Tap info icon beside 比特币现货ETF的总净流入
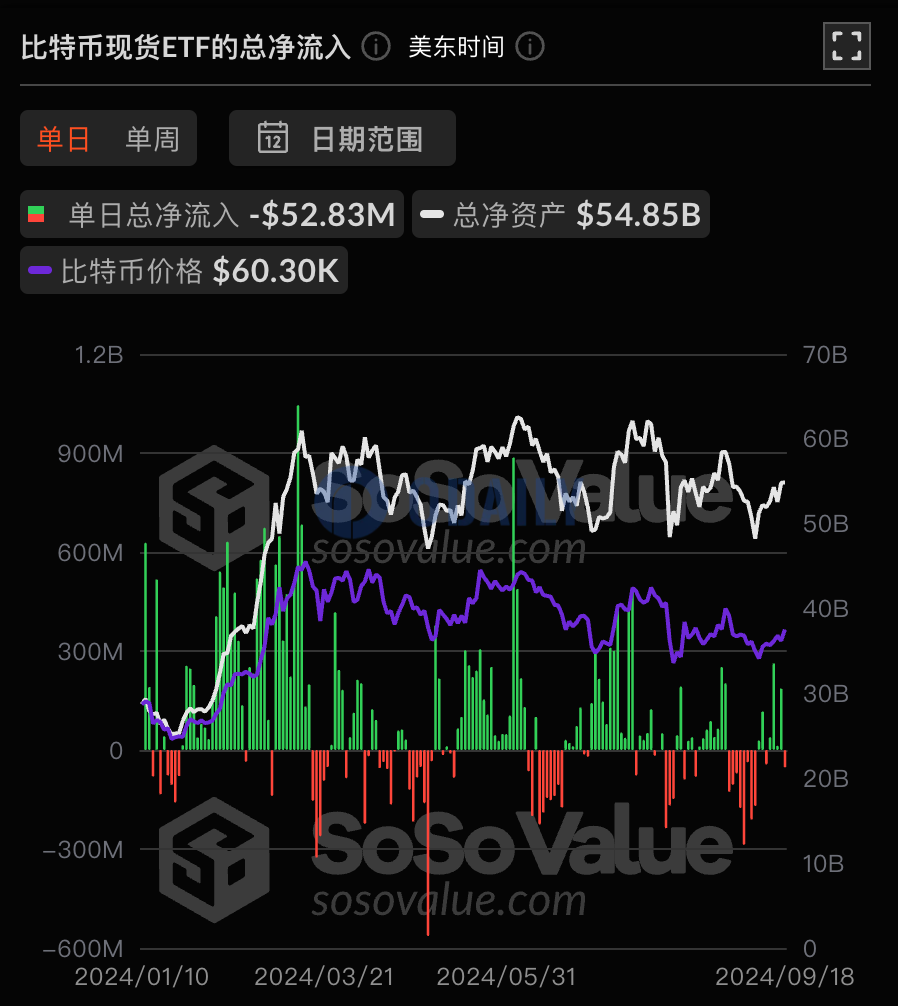 click(x=376, y=46)
